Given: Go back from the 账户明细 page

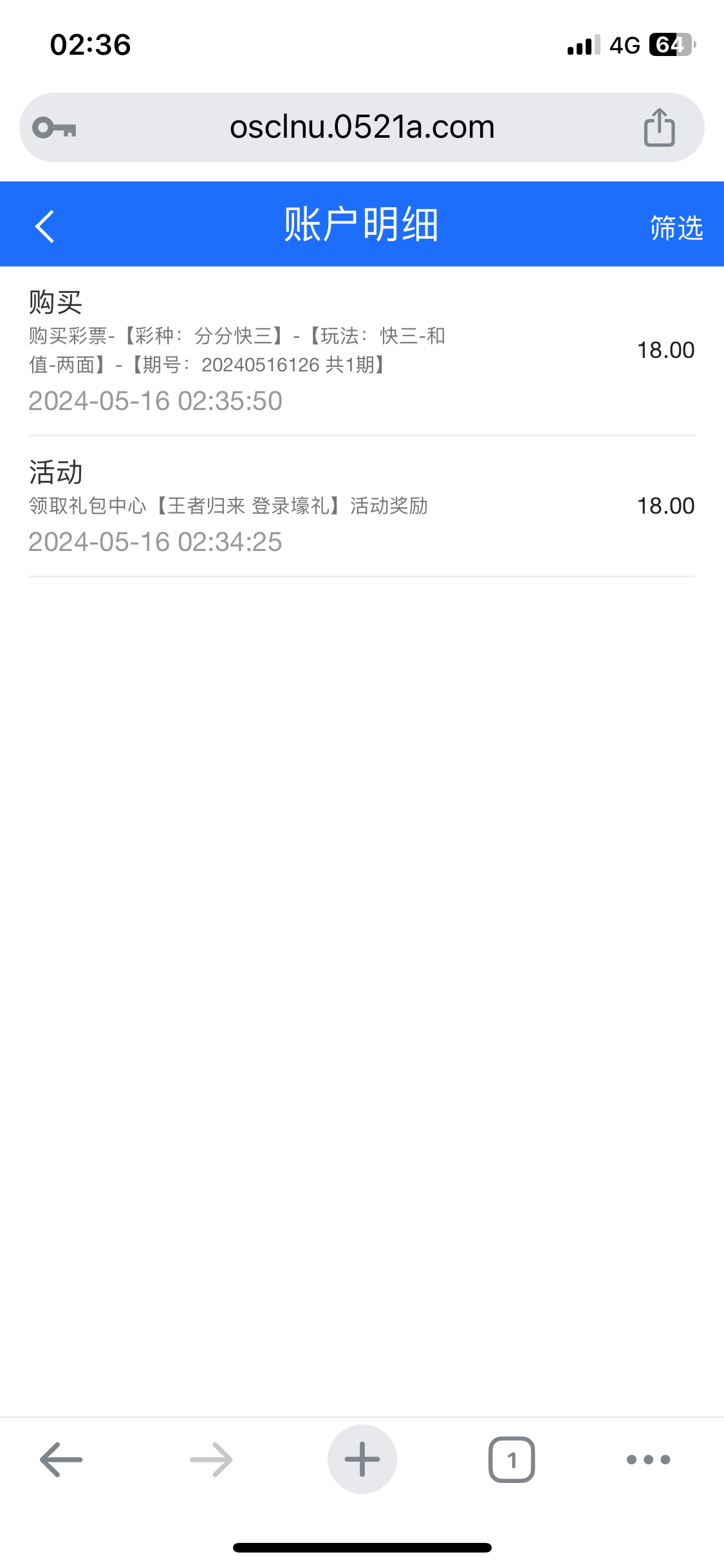Looking at the screenshot, I should tap(45, 226).
